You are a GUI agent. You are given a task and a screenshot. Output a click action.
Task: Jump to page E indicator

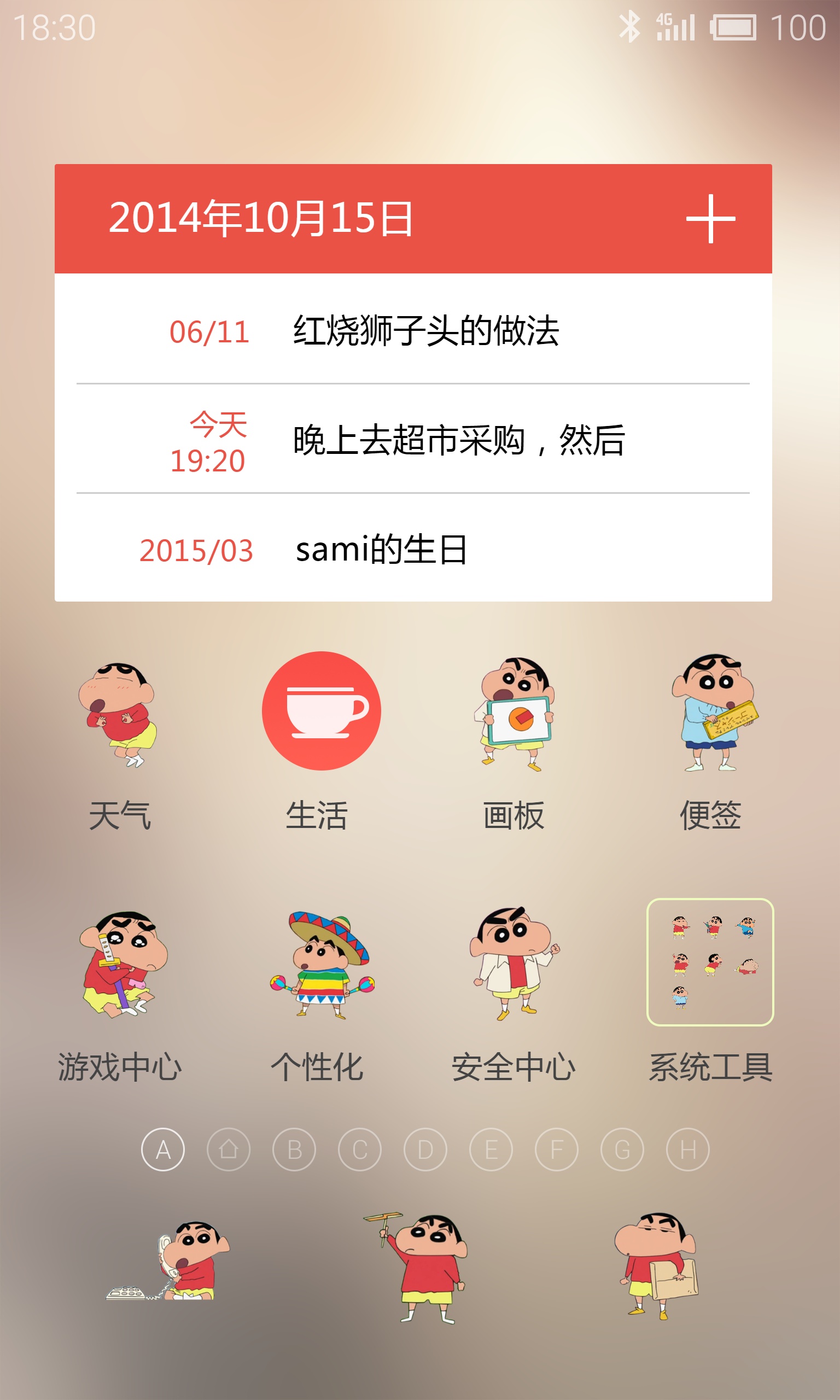(491, 1150)
